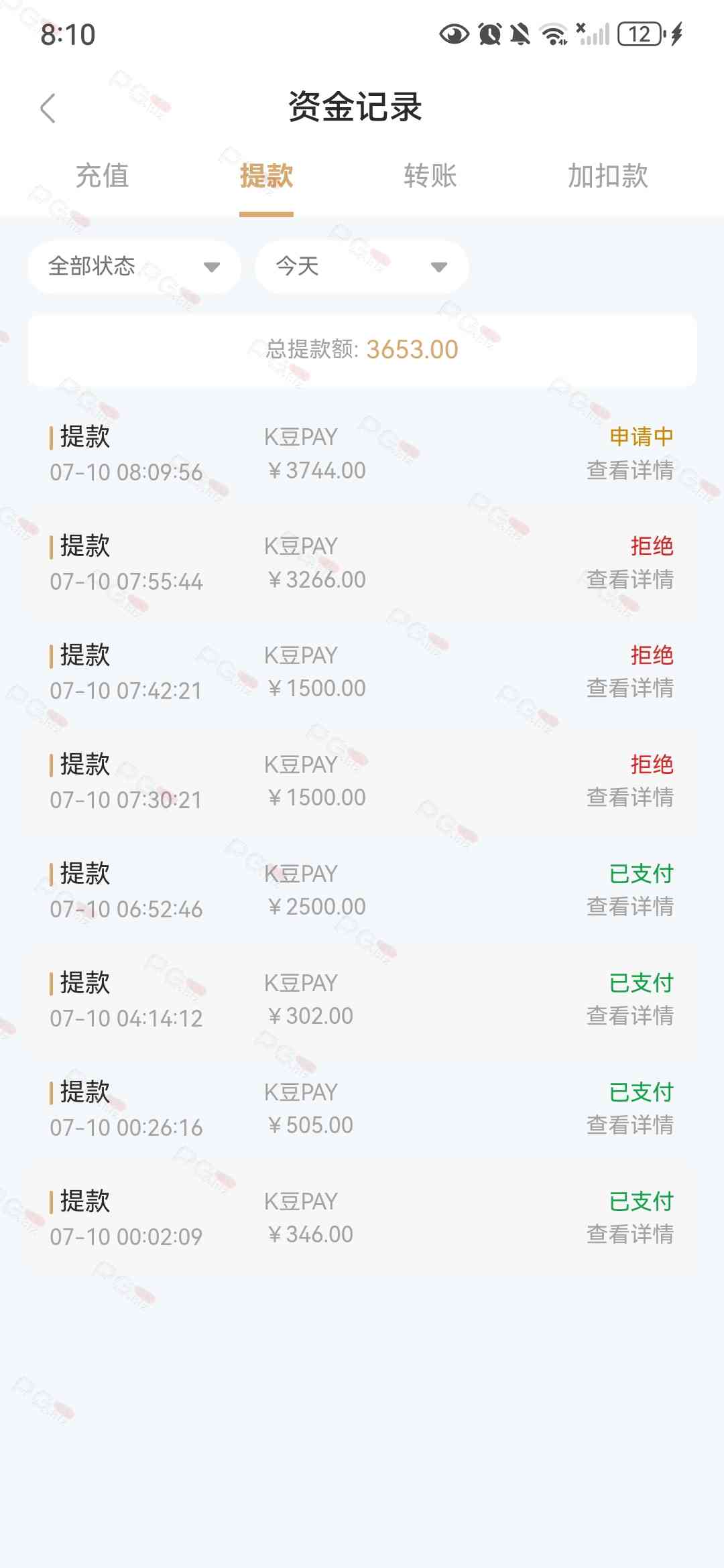The width and height of the screenshot is (724, 1568).
Task: Open 查看详情 for the ¥346.00 withdrawal
Action: (x=629, y=1234)
